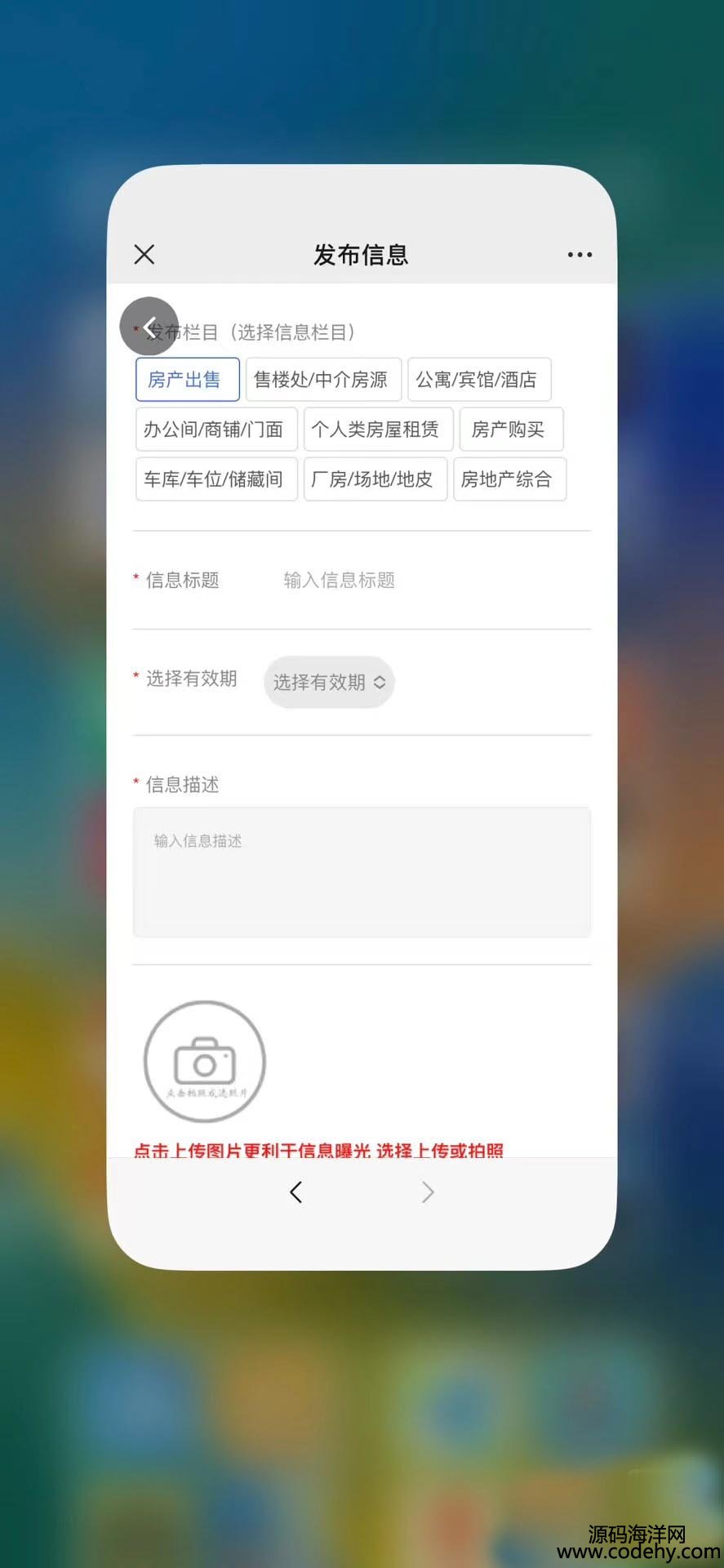Image resolution: width=724 pixels, height=1568 pixels.
Task: Close the 发布信息 page
Action: pos(144,255)
